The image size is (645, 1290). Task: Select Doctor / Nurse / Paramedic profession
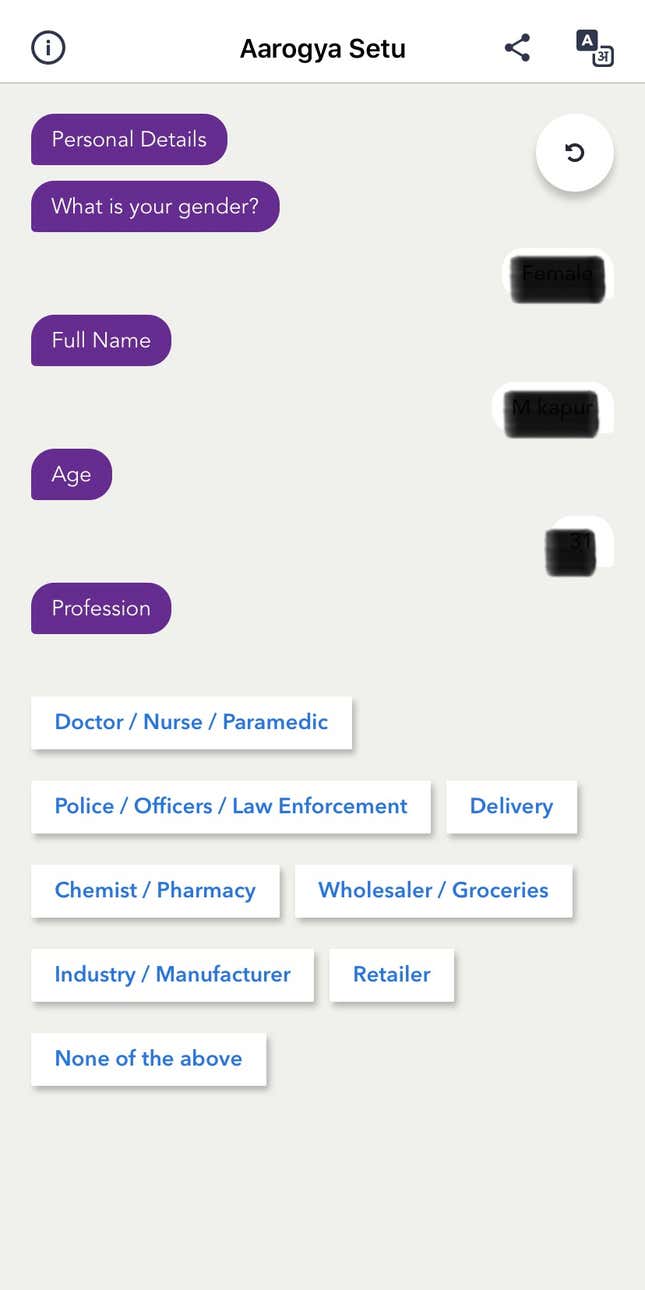[191, 722]
